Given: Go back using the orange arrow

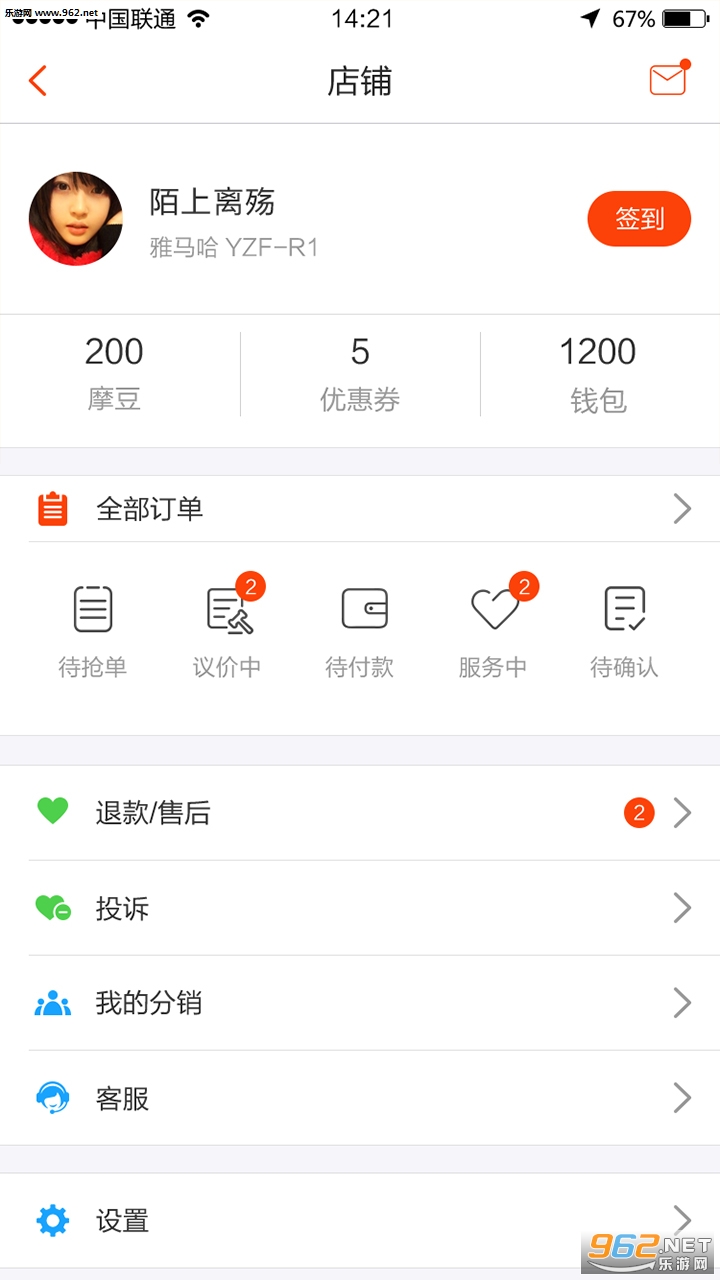Looking at the screenshot, I should click(x=38, y=80).
